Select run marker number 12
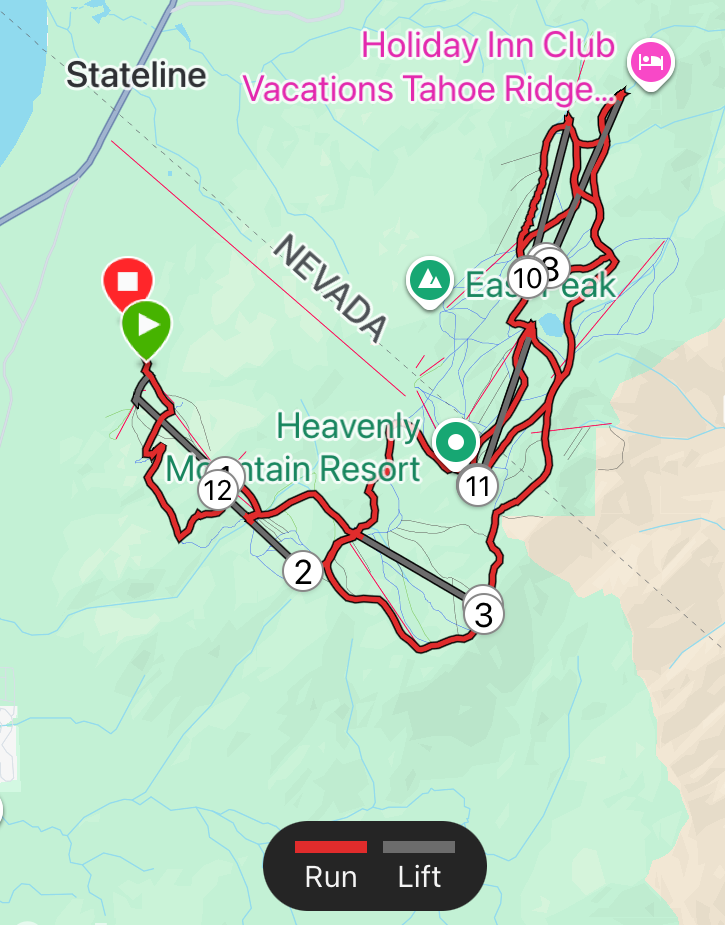 pos(216,491)
